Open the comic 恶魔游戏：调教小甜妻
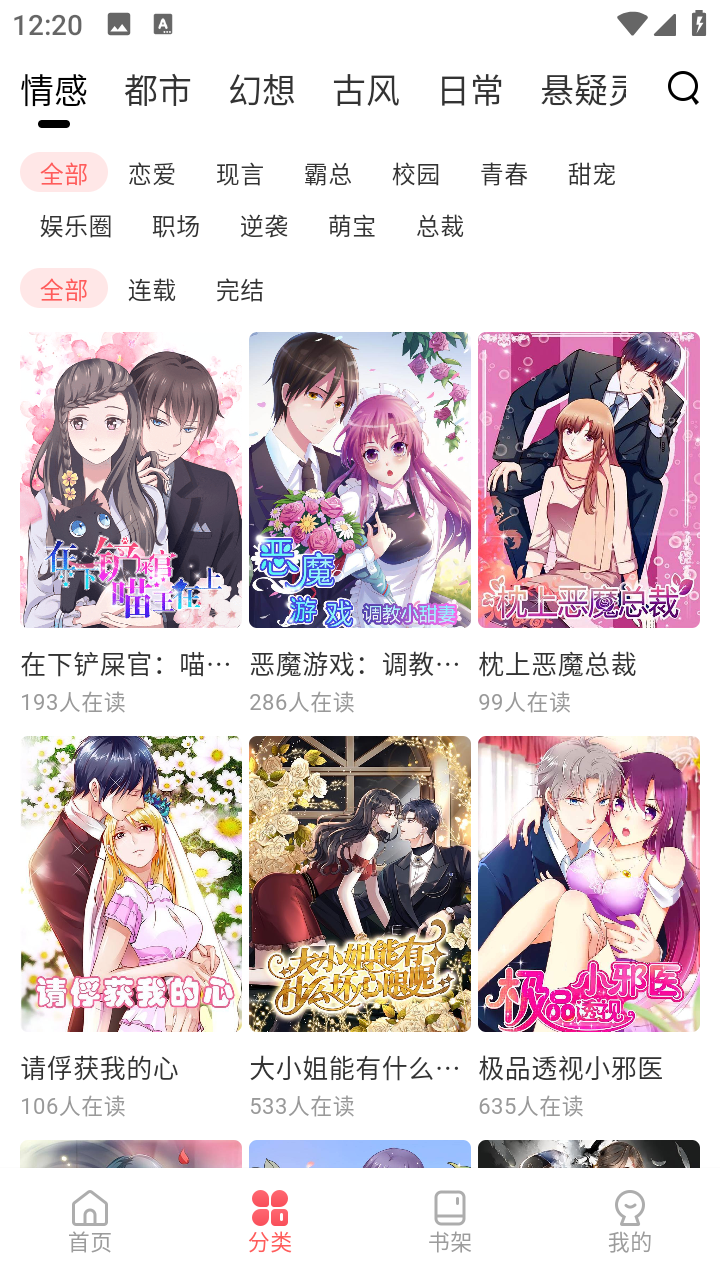The image size is (720, 1280). coord(359,480)
